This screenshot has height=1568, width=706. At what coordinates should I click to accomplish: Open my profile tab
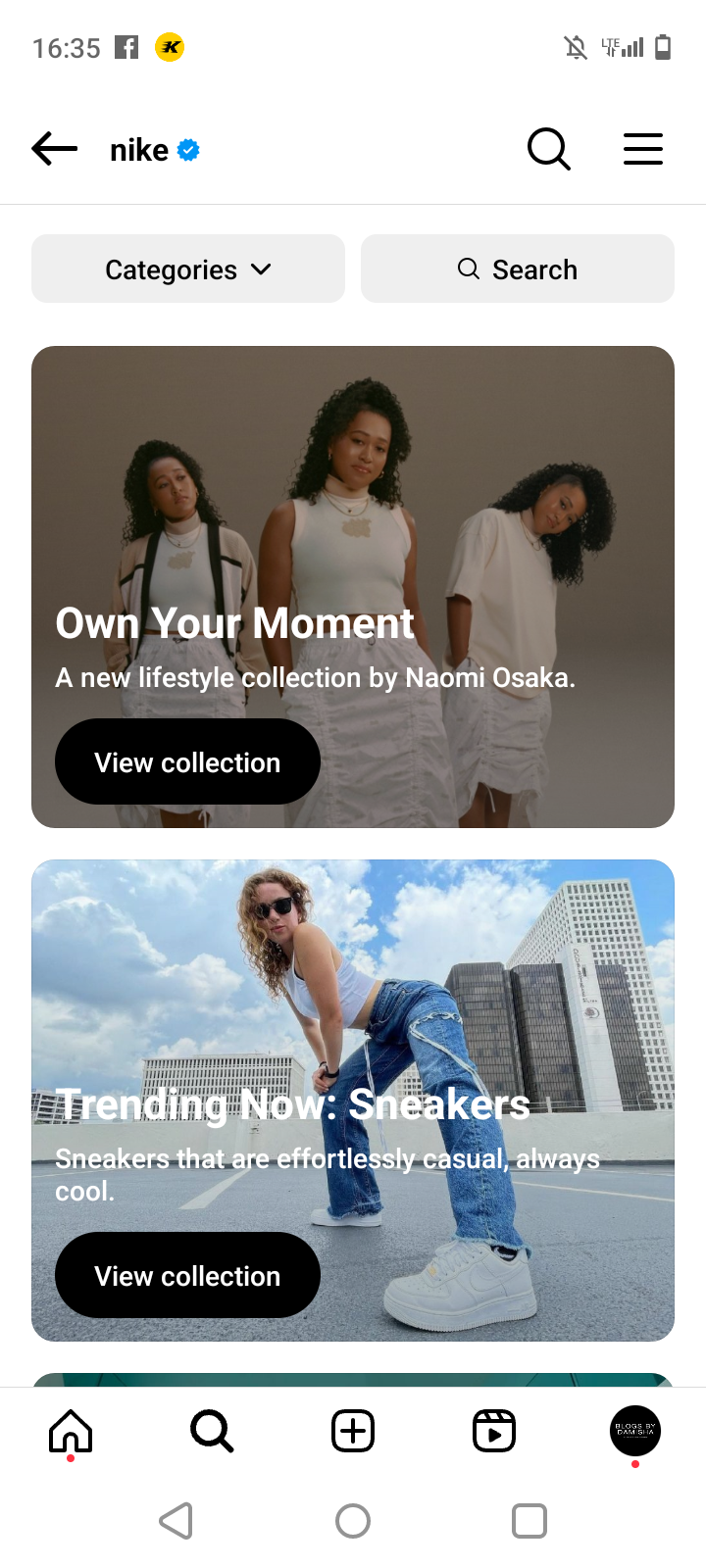[635, 1432]
